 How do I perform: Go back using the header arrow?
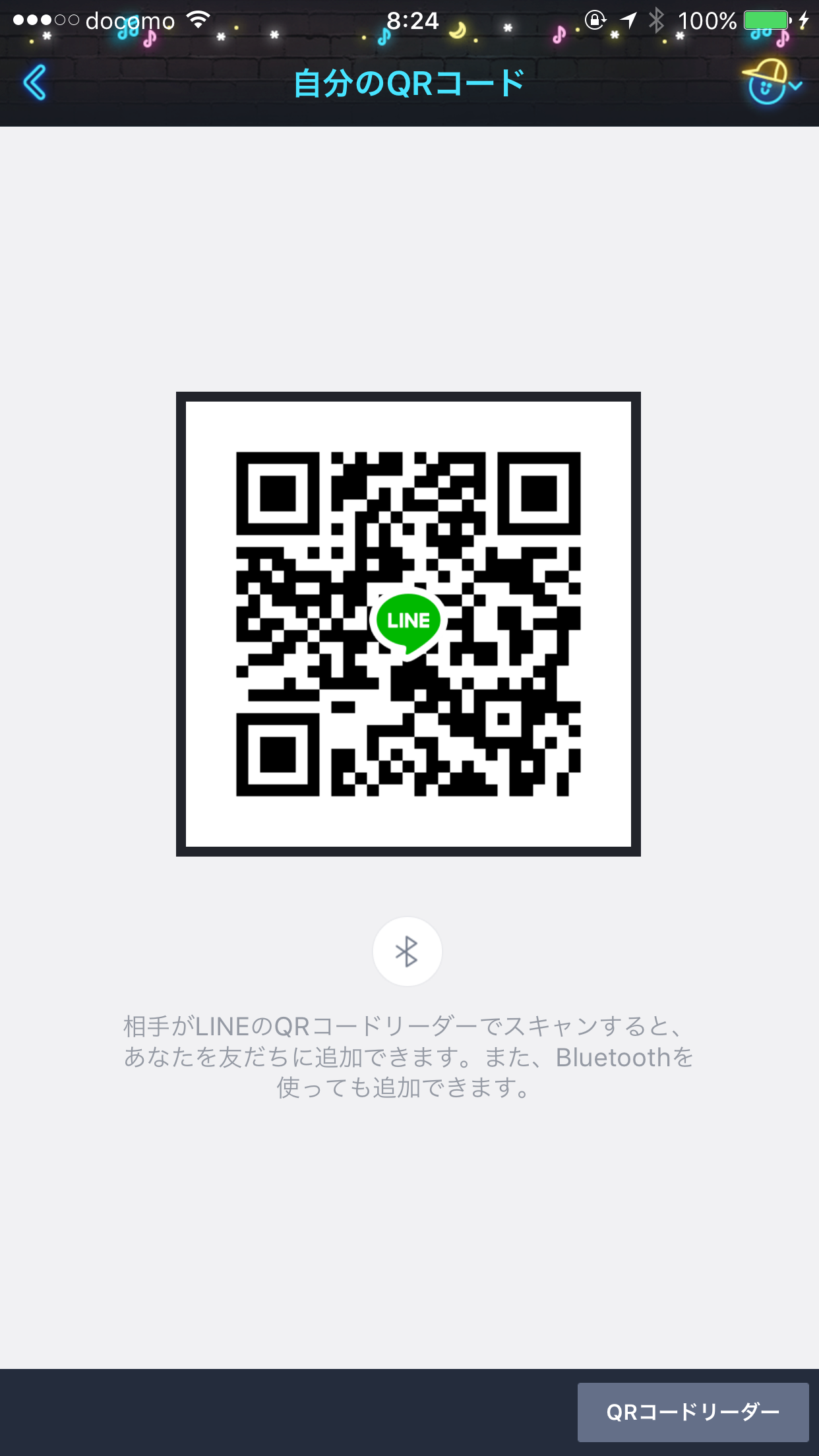point(35,83)
